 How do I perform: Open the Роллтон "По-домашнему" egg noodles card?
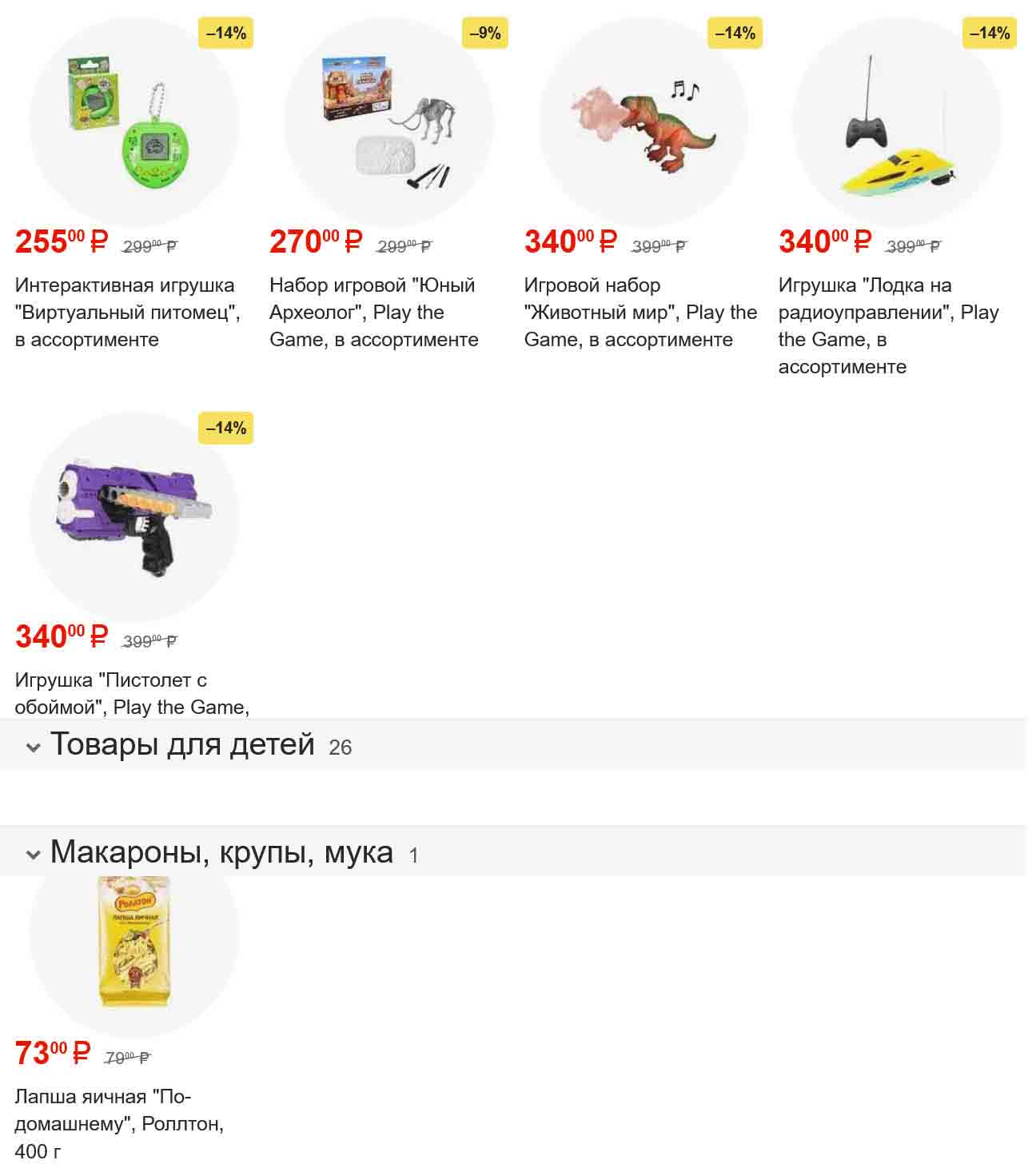(x=133, y=943)
